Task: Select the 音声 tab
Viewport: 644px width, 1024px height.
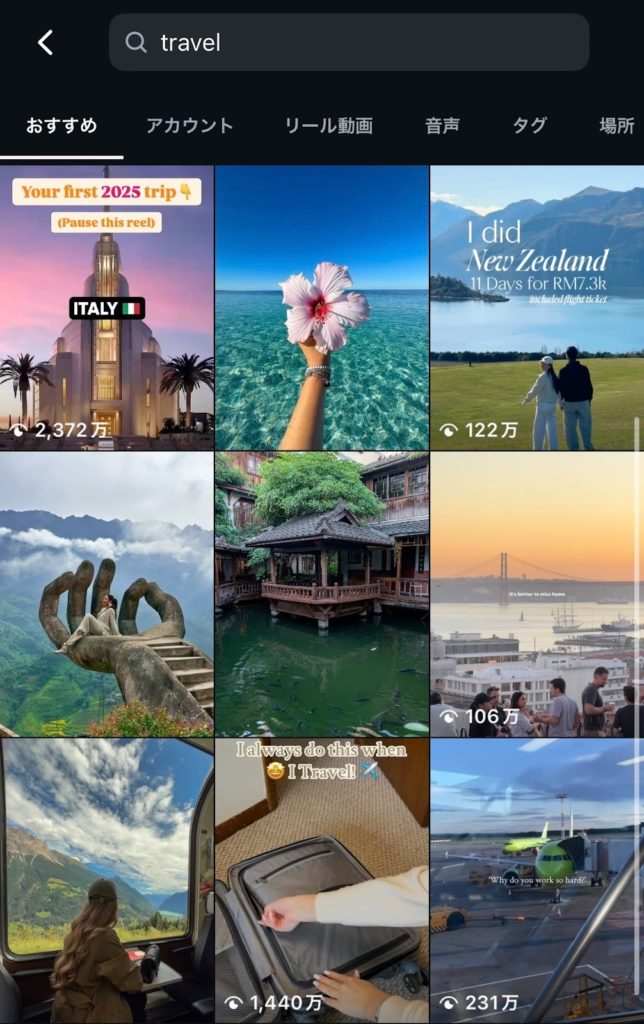Action: tap(442, 126)
